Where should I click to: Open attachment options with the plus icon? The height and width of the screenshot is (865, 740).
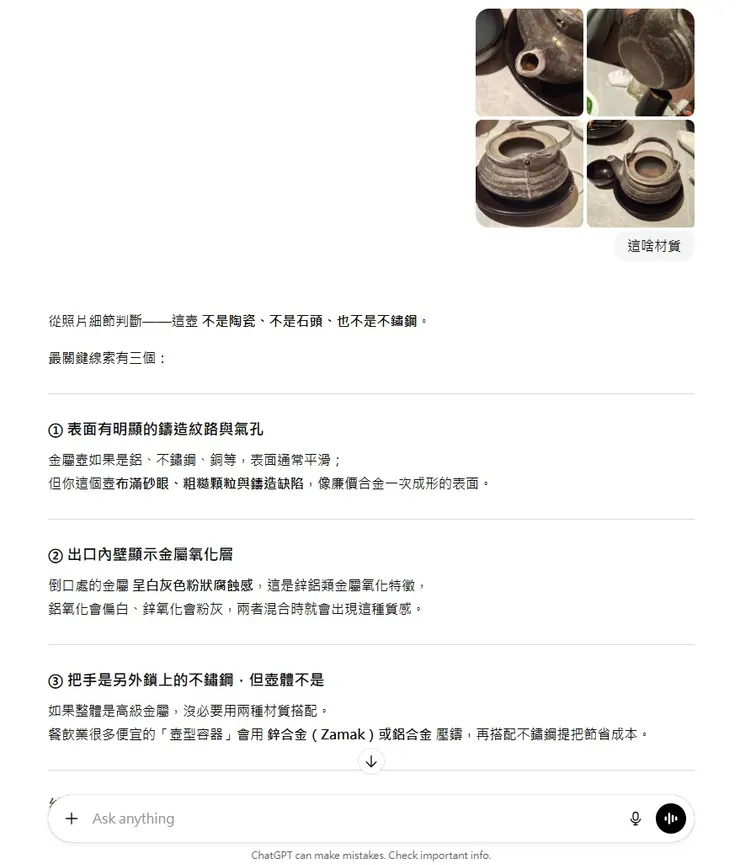point(71,818)
